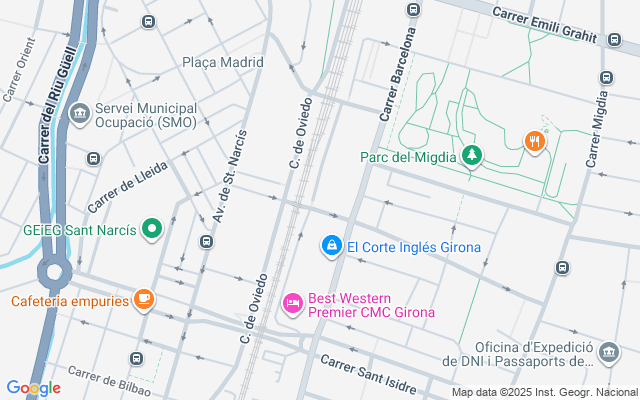Select GEIEG Sant Narcís marker
640x400 pixels.
tap(152, 230)
